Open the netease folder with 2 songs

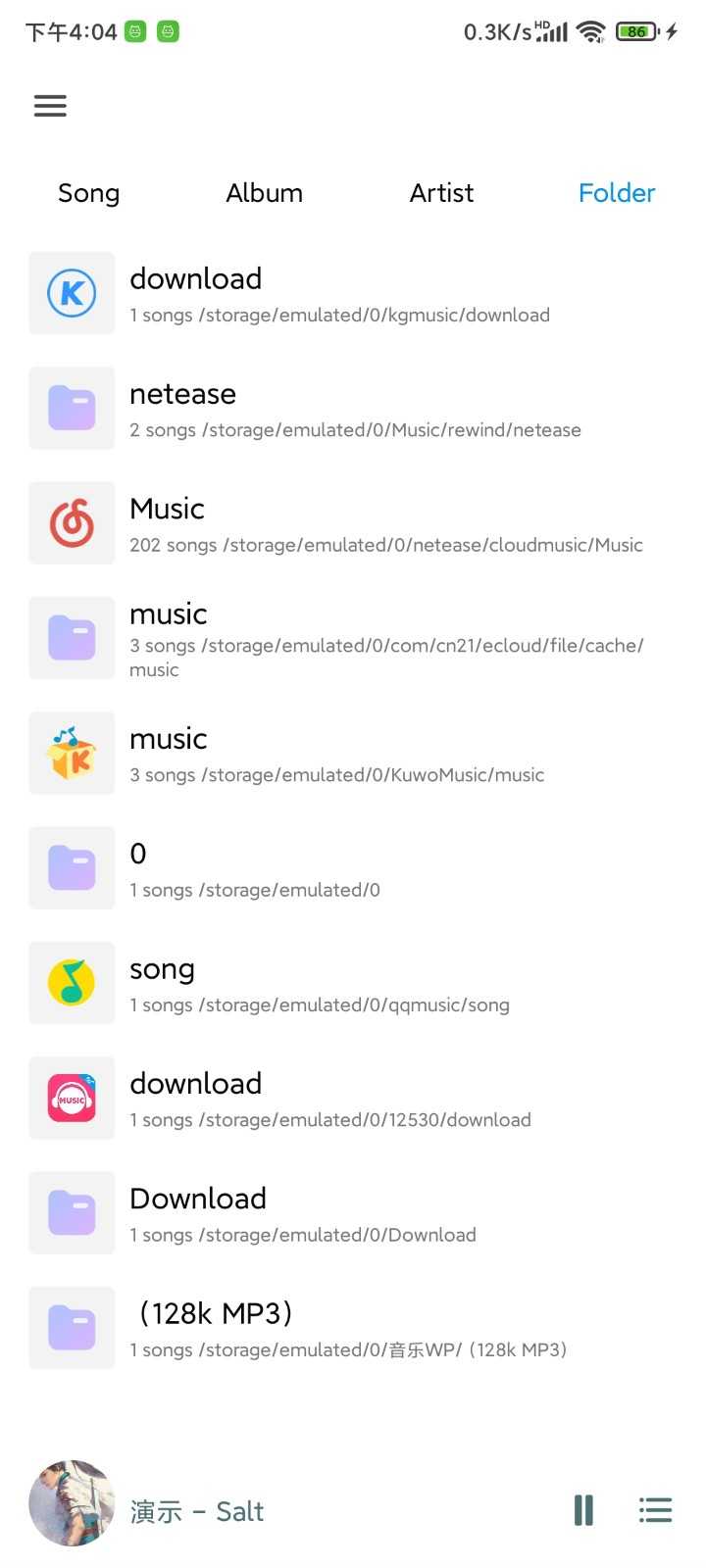(x=353, y=409)
